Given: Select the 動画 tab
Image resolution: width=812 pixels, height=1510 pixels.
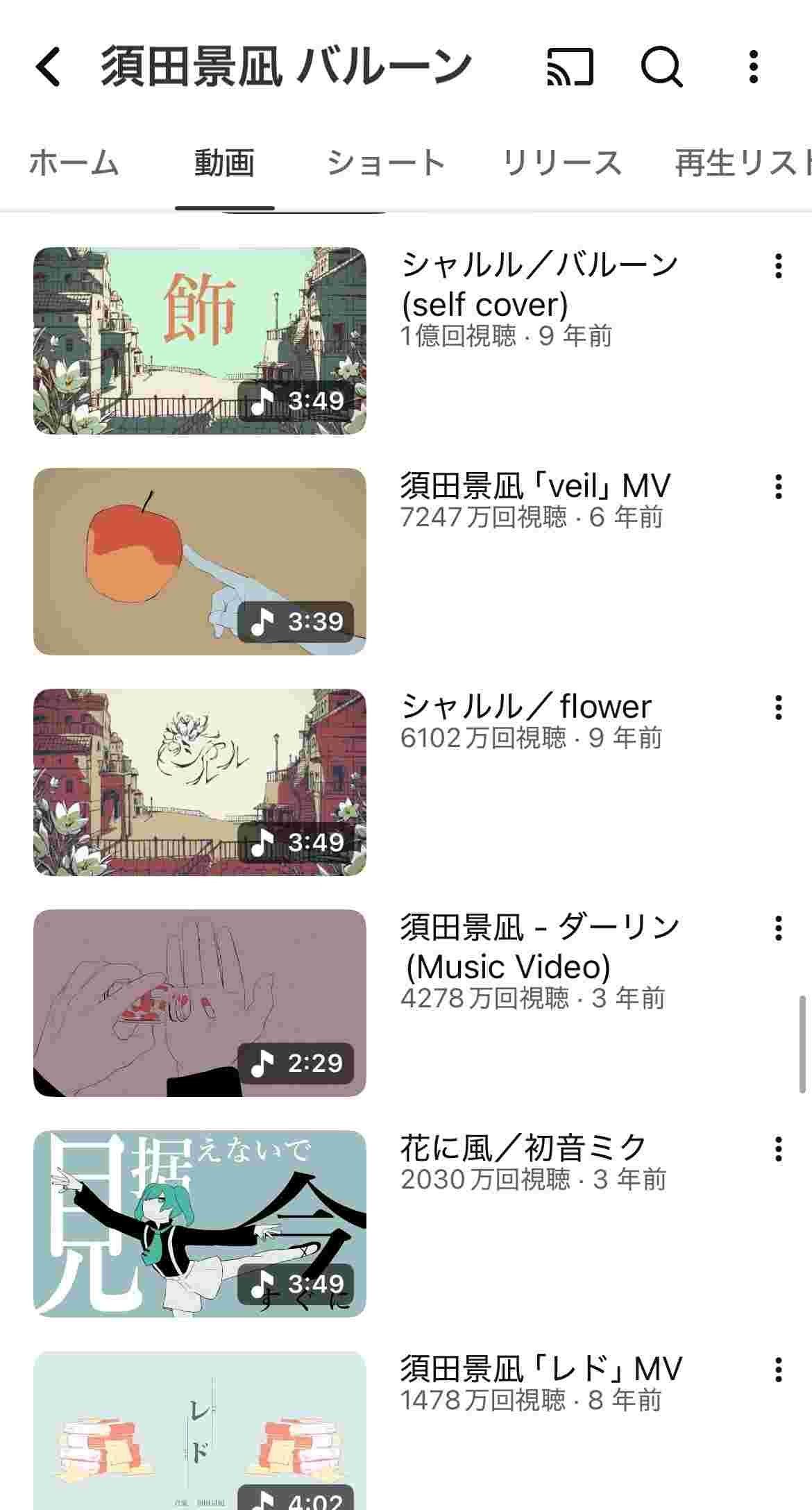Looking at the screenshot, I should tap(224, 163).
